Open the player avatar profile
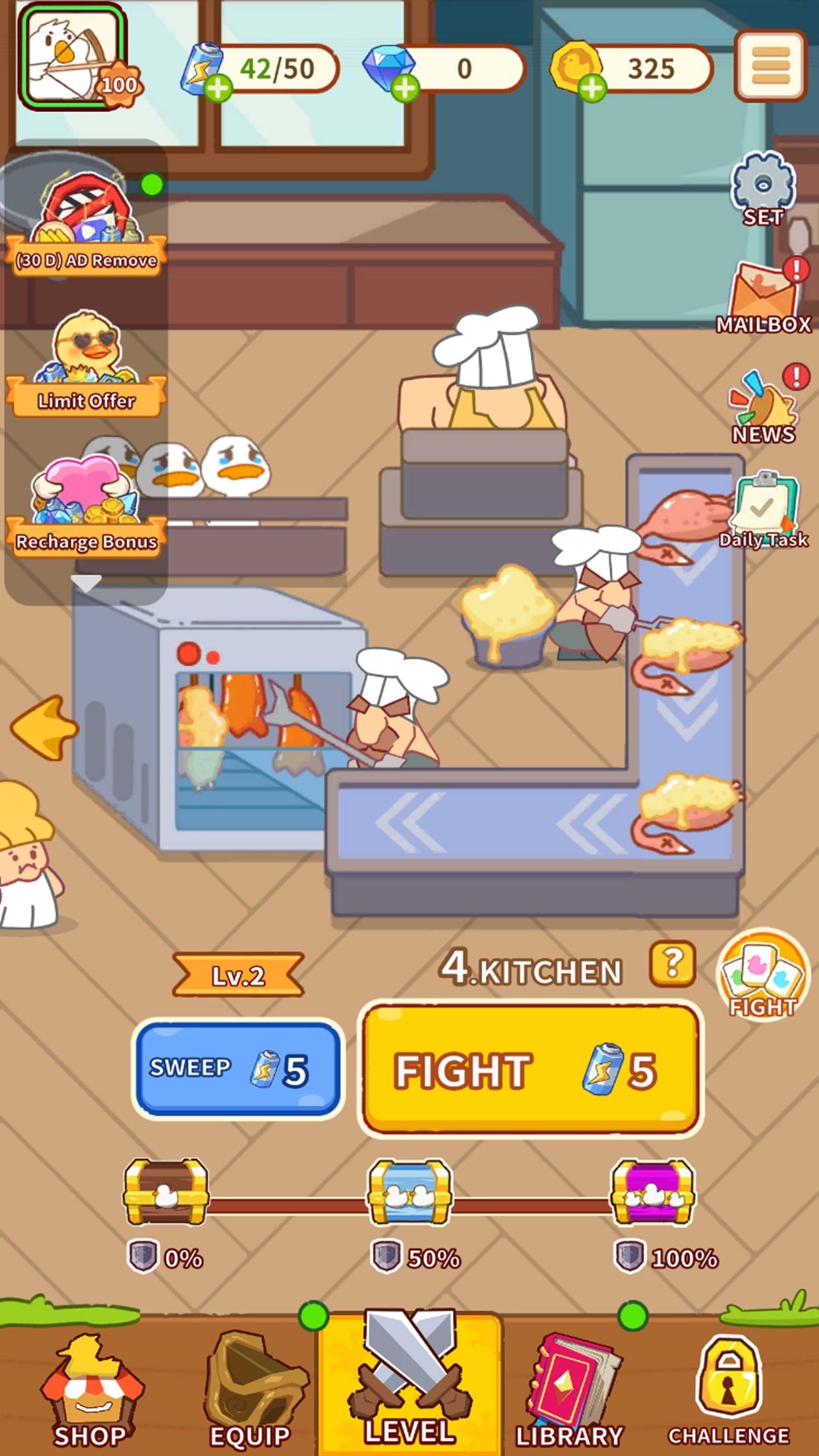 (73, 58)
